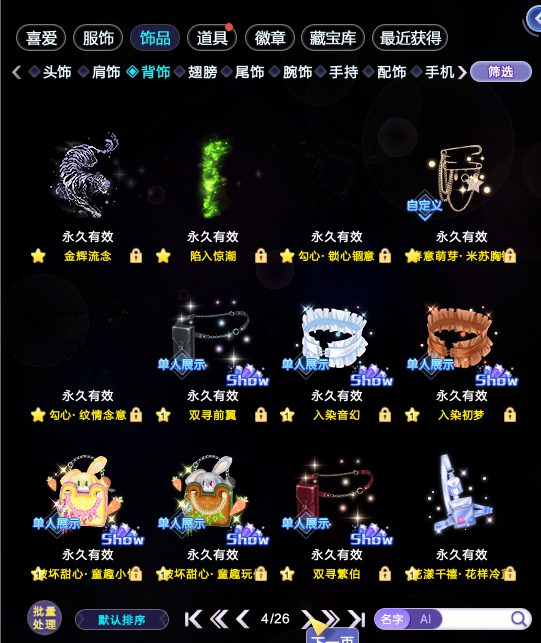
Task: Switch to the 徽章 tab
Action: click(x=269, y=38)
